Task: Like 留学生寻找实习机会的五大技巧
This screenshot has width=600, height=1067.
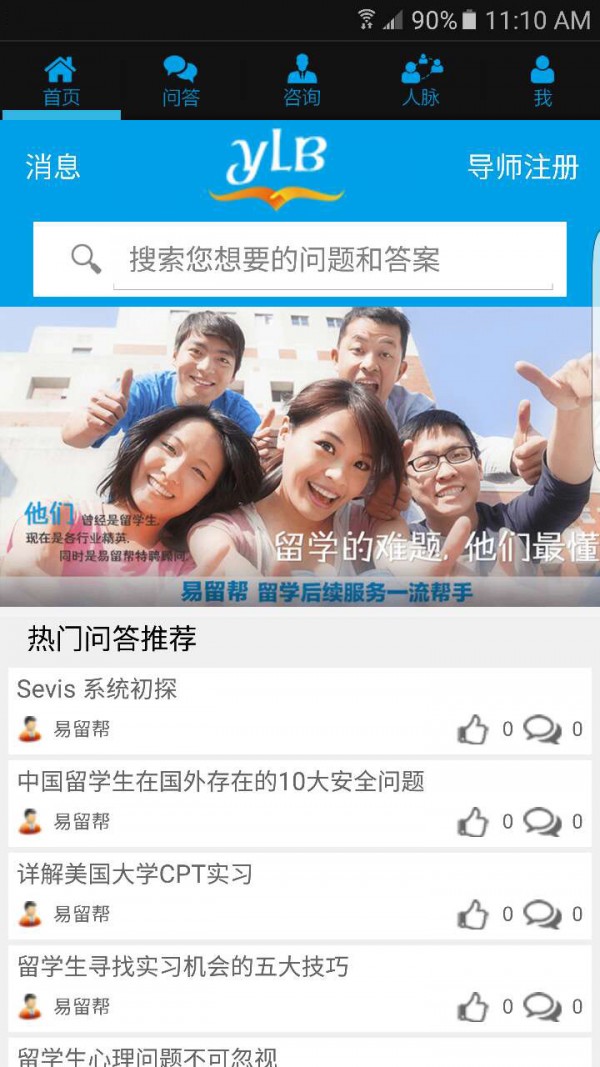Action: pos(473,1007)
